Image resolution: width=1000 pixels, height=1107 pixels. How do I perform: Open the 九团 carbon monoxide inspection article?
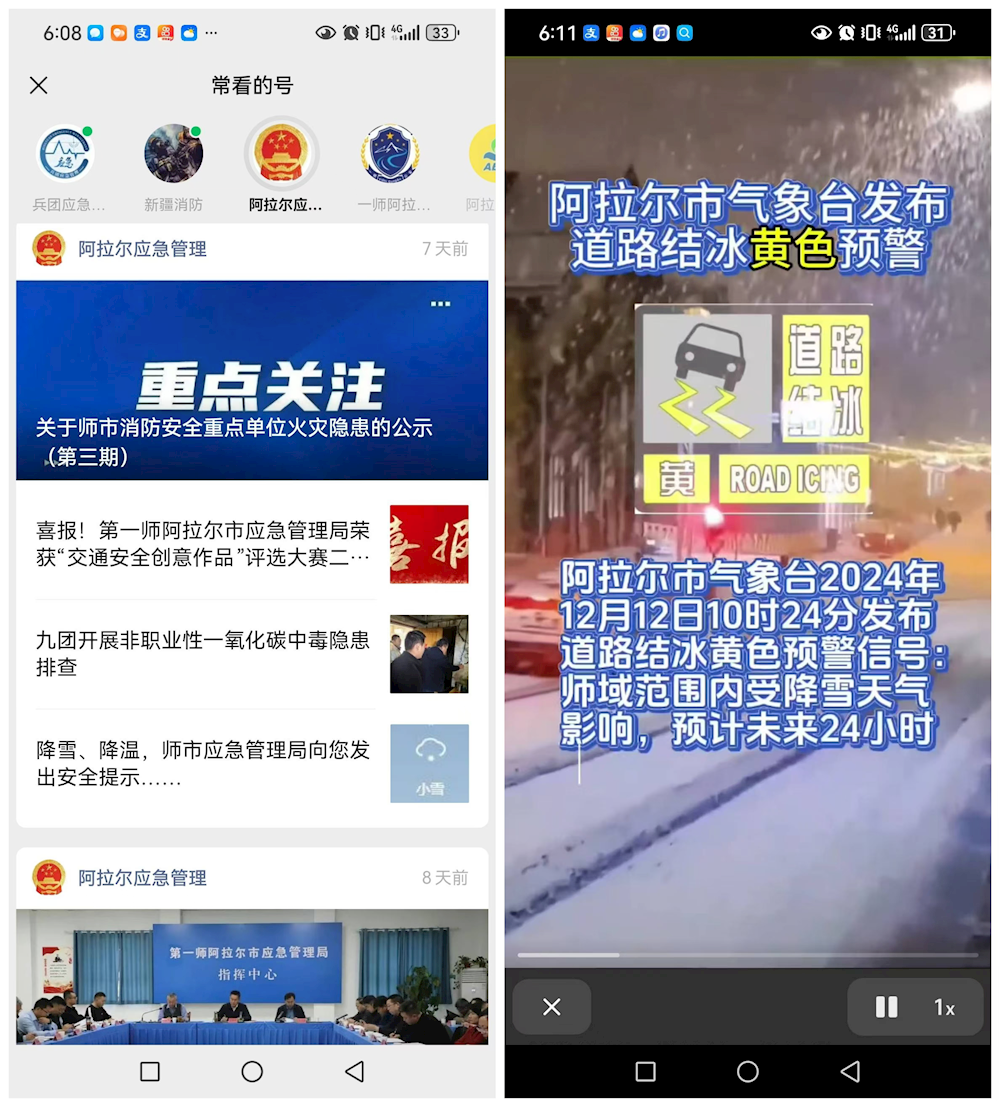(x=205, y=653)
